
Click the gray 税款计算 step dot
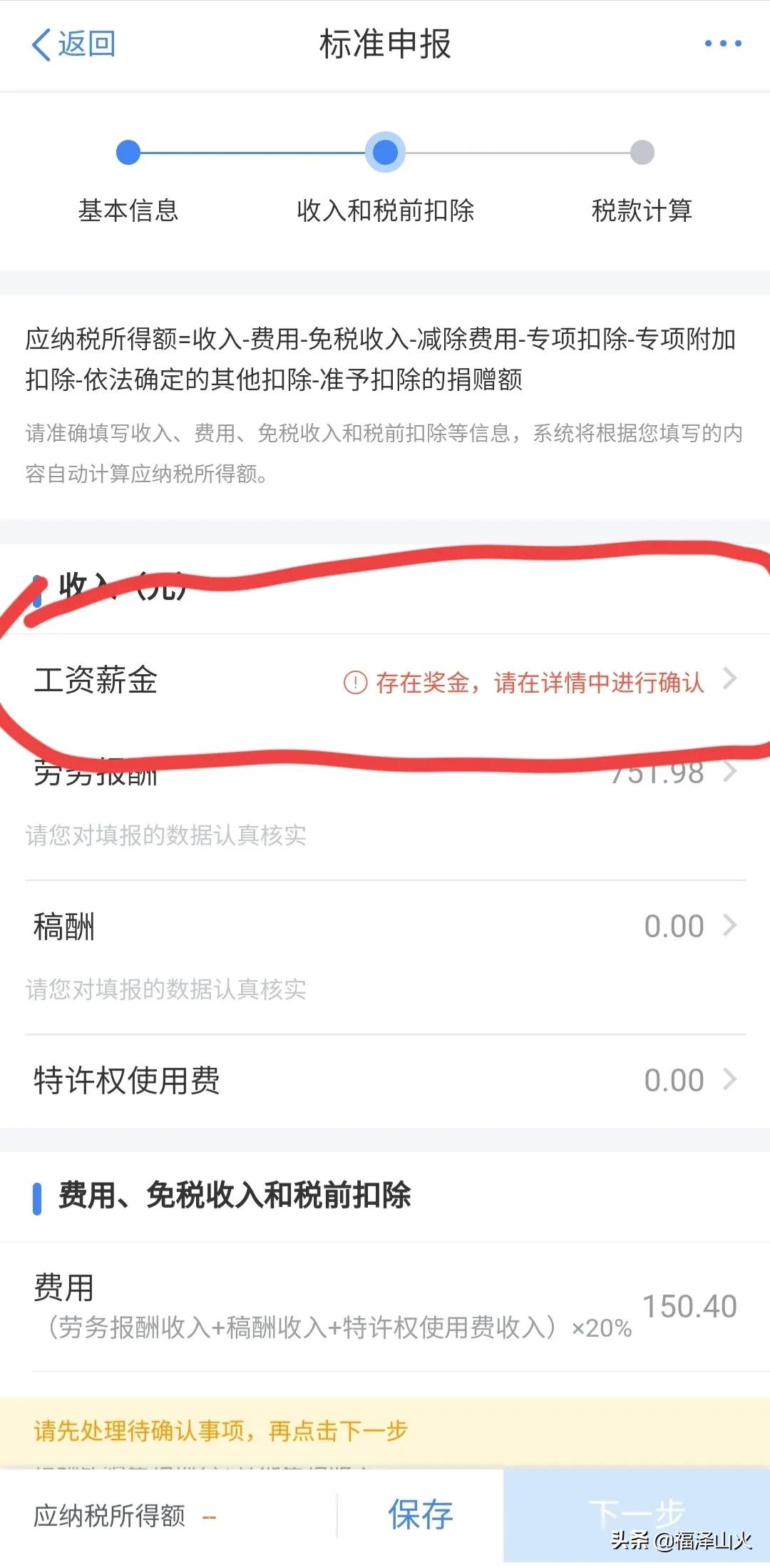[642, 151]
